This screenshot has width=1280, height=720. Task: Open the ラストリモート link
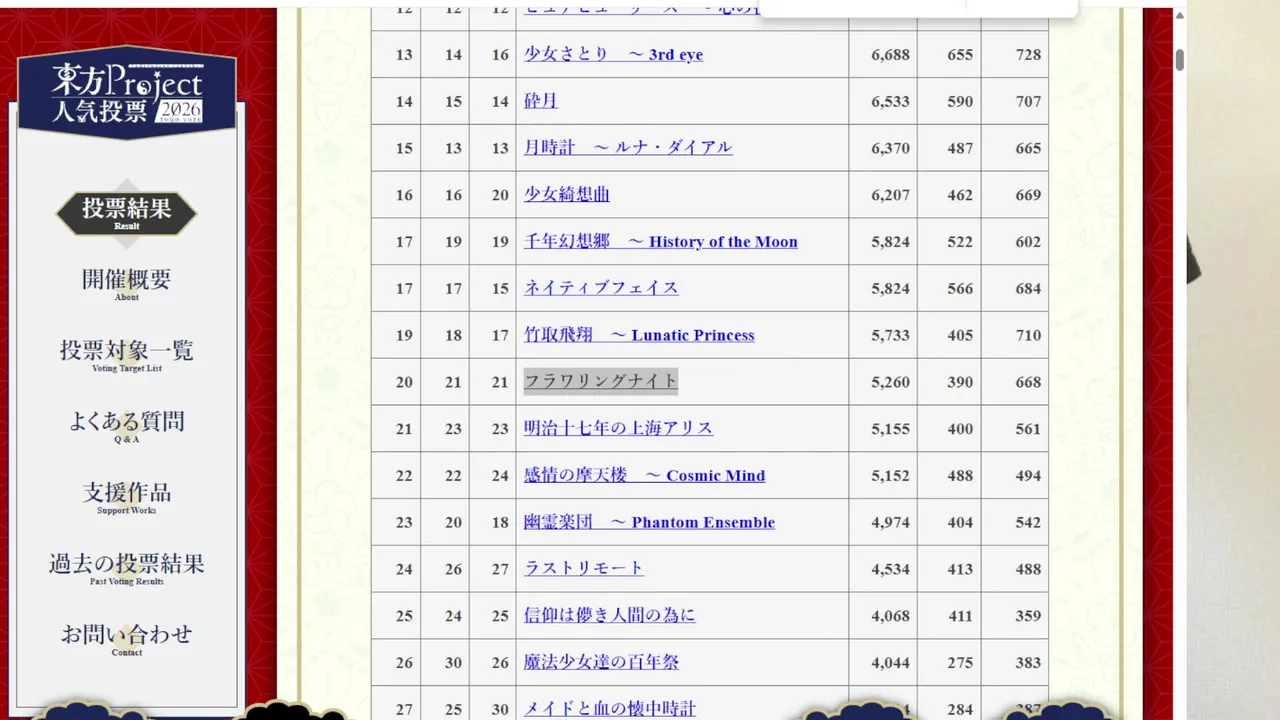pos(584,568)
